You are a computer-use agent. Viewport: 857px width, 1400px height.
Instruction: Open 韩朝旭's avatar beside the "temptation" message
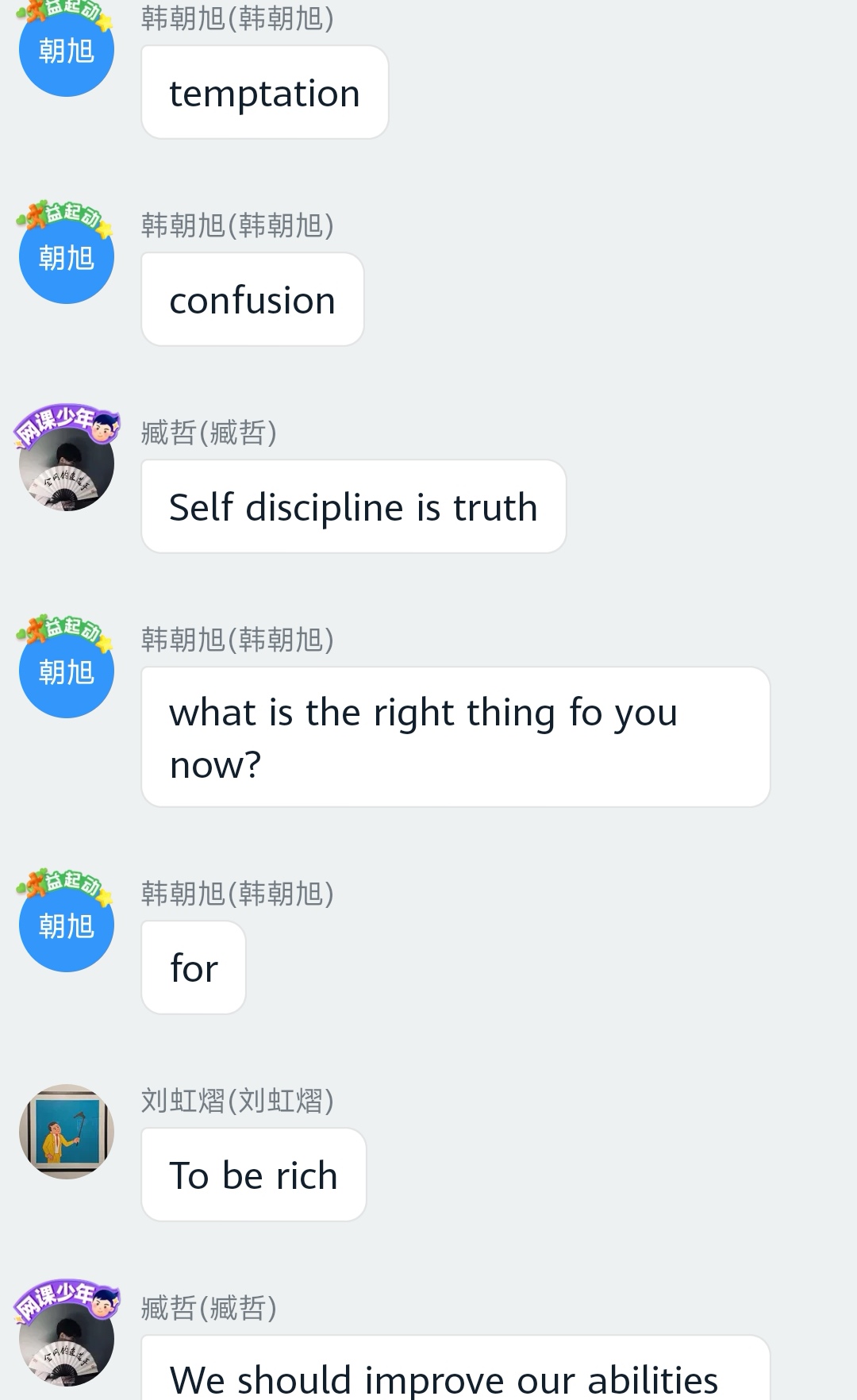coord(67,49)
